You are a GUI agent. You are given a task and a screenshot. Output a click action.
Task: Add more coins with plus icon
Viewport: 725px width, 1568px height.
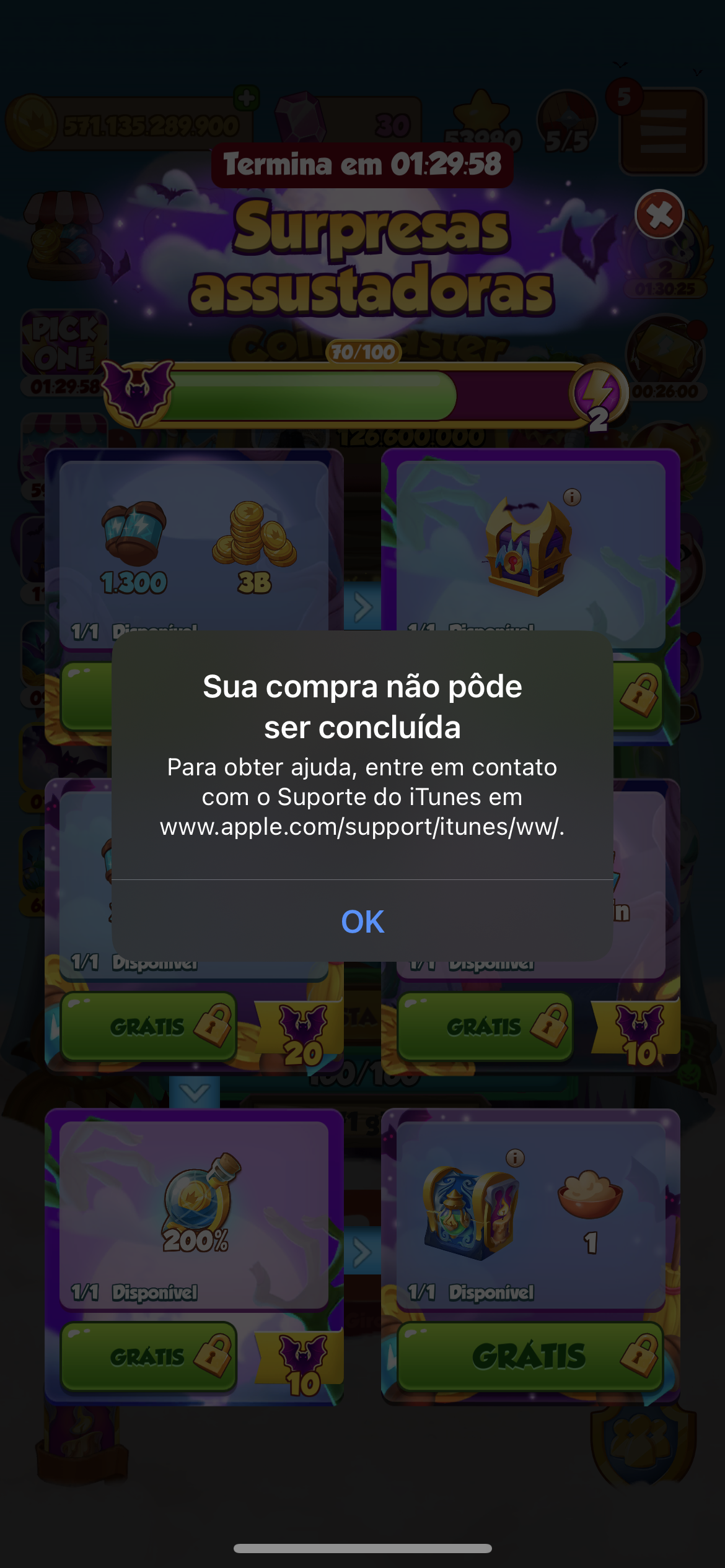point(247,98)
